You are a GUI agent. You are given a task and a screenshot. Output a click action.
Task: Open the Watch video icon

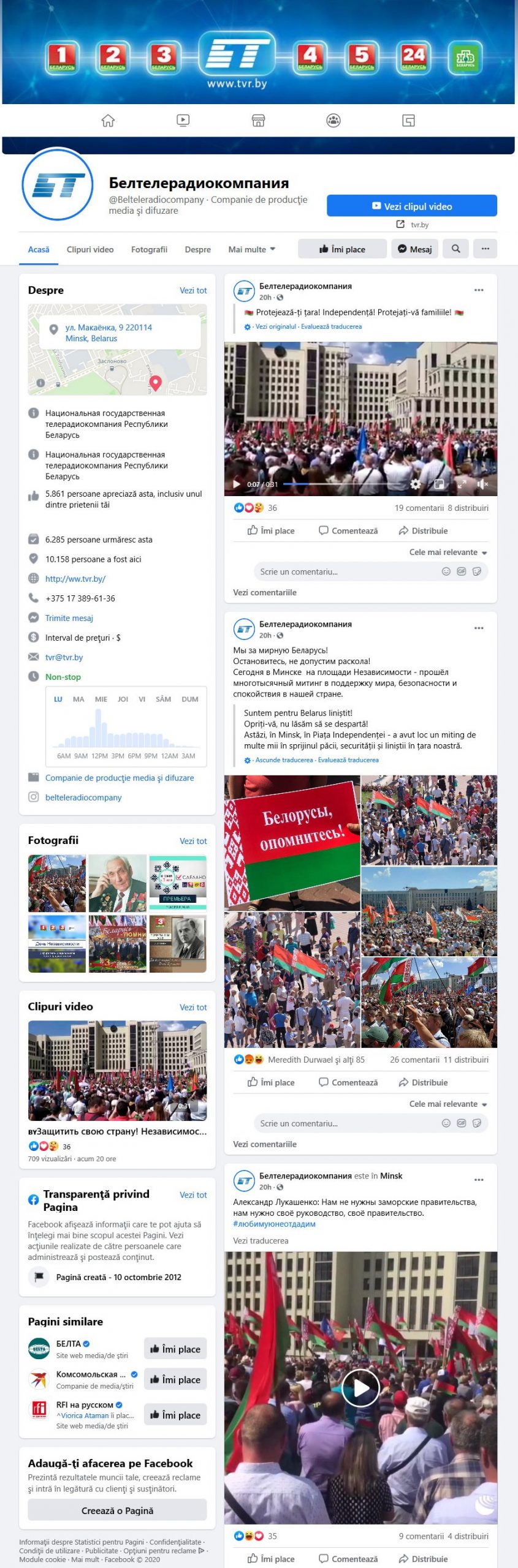183,121
